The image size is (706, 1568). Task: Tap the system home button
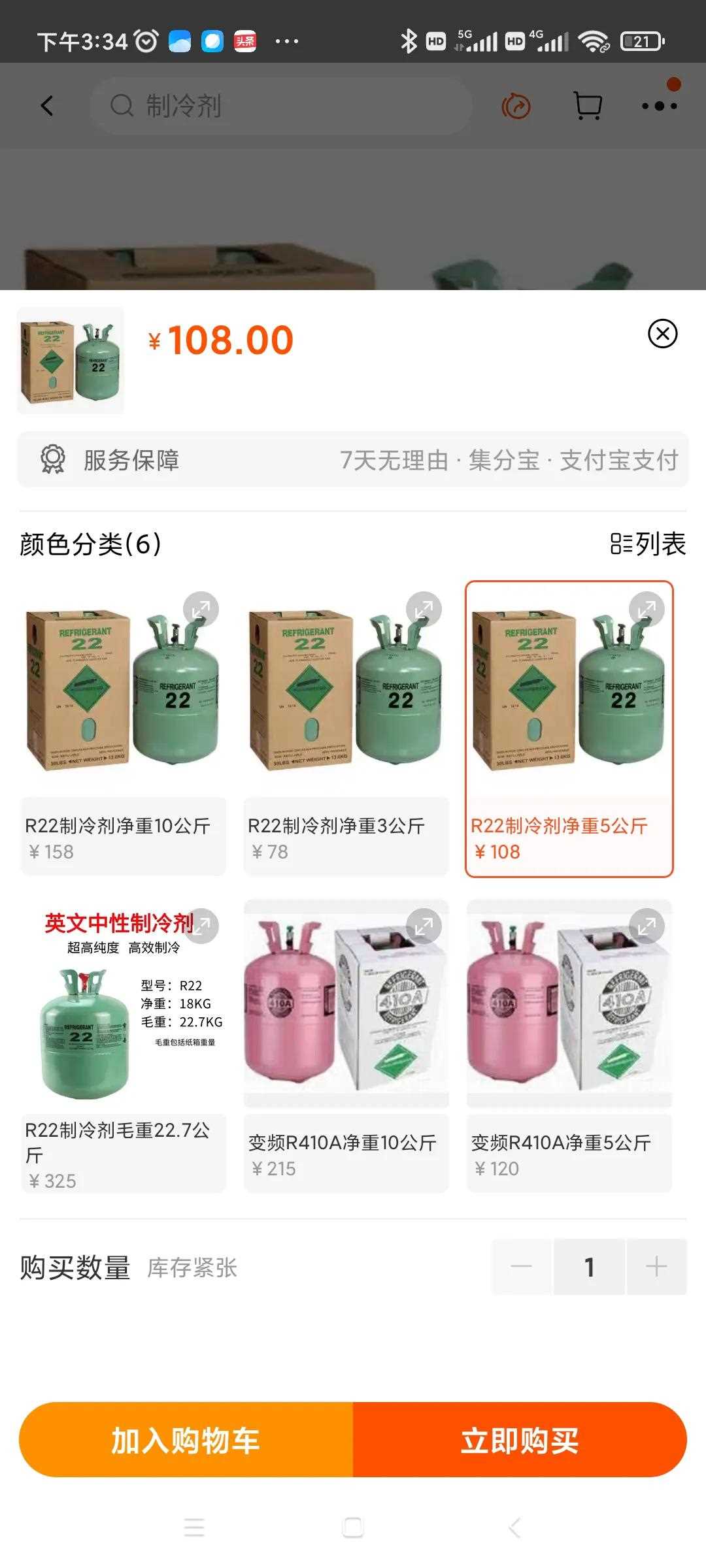pyautogui.click(x=353, y=1527)
